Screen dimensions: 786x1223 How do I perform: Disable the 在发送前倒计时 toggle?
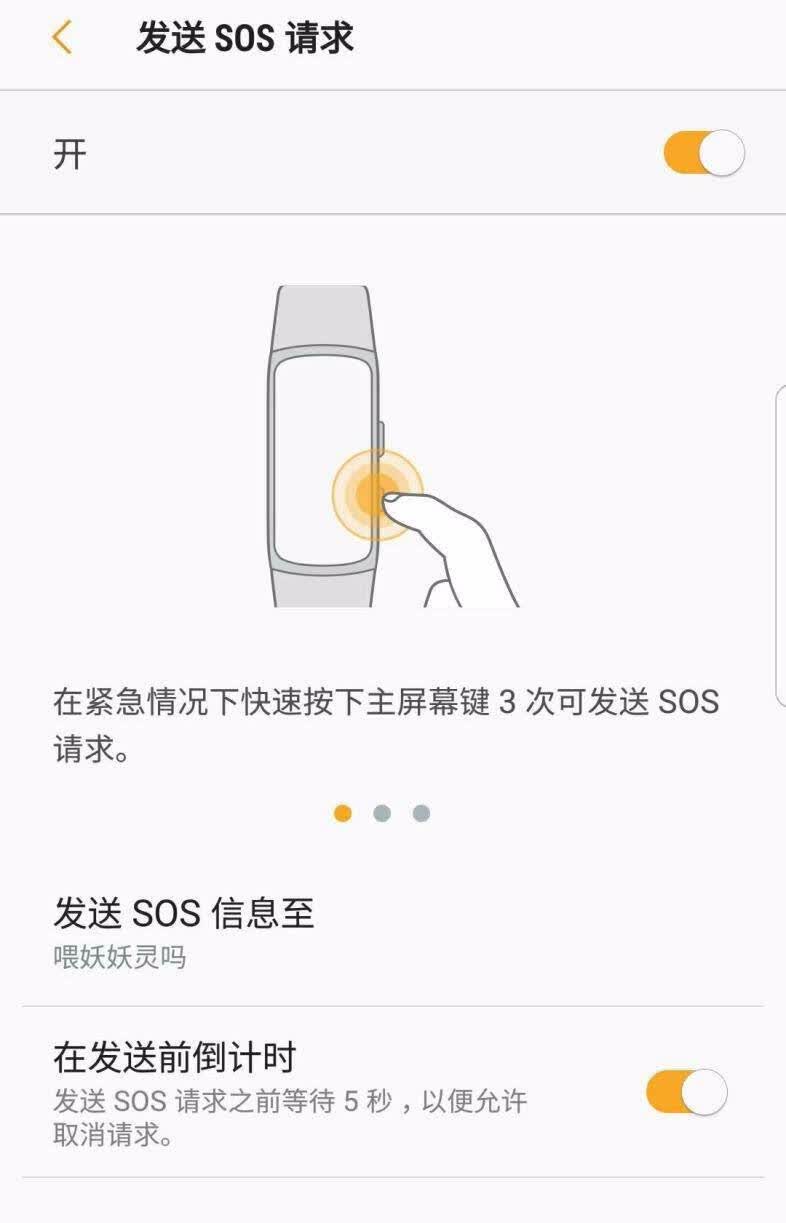[686, 1092]
